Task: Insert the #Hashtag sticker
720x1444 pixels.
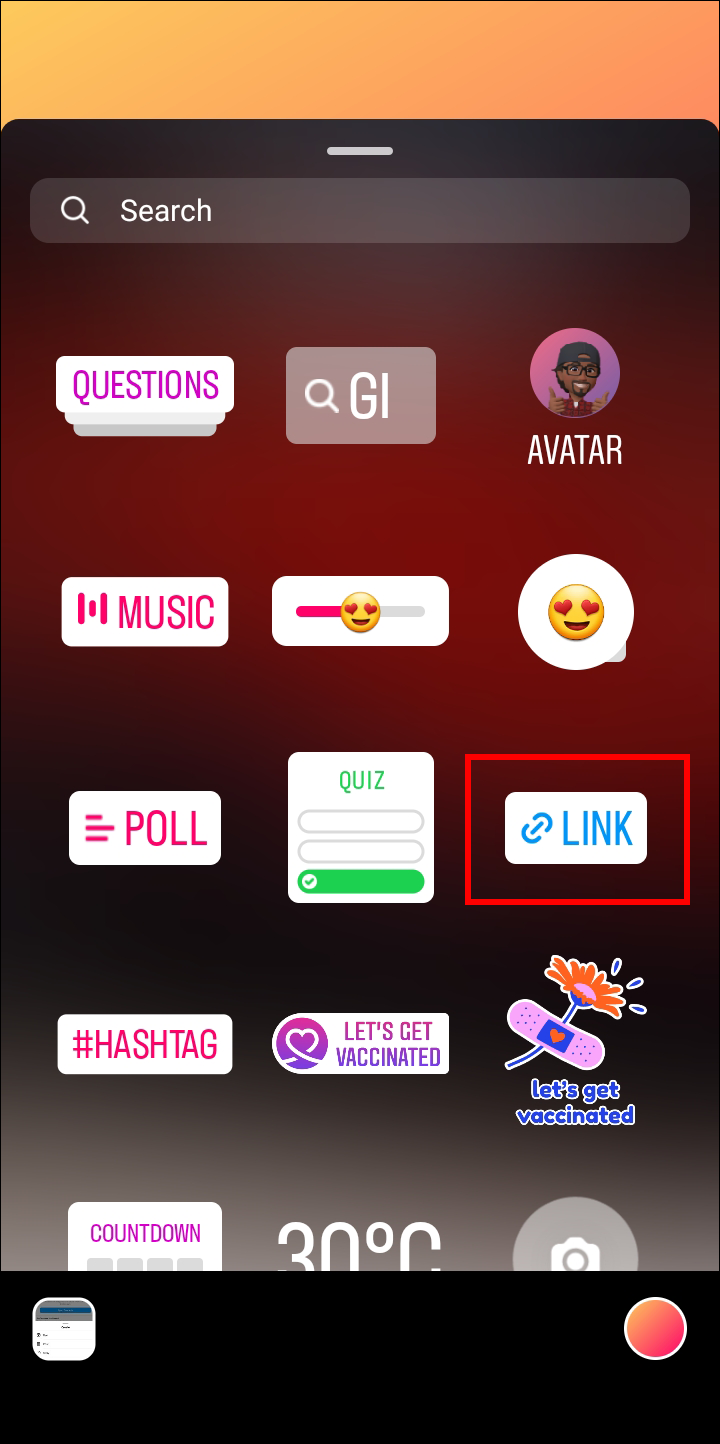Action: 145,1044
